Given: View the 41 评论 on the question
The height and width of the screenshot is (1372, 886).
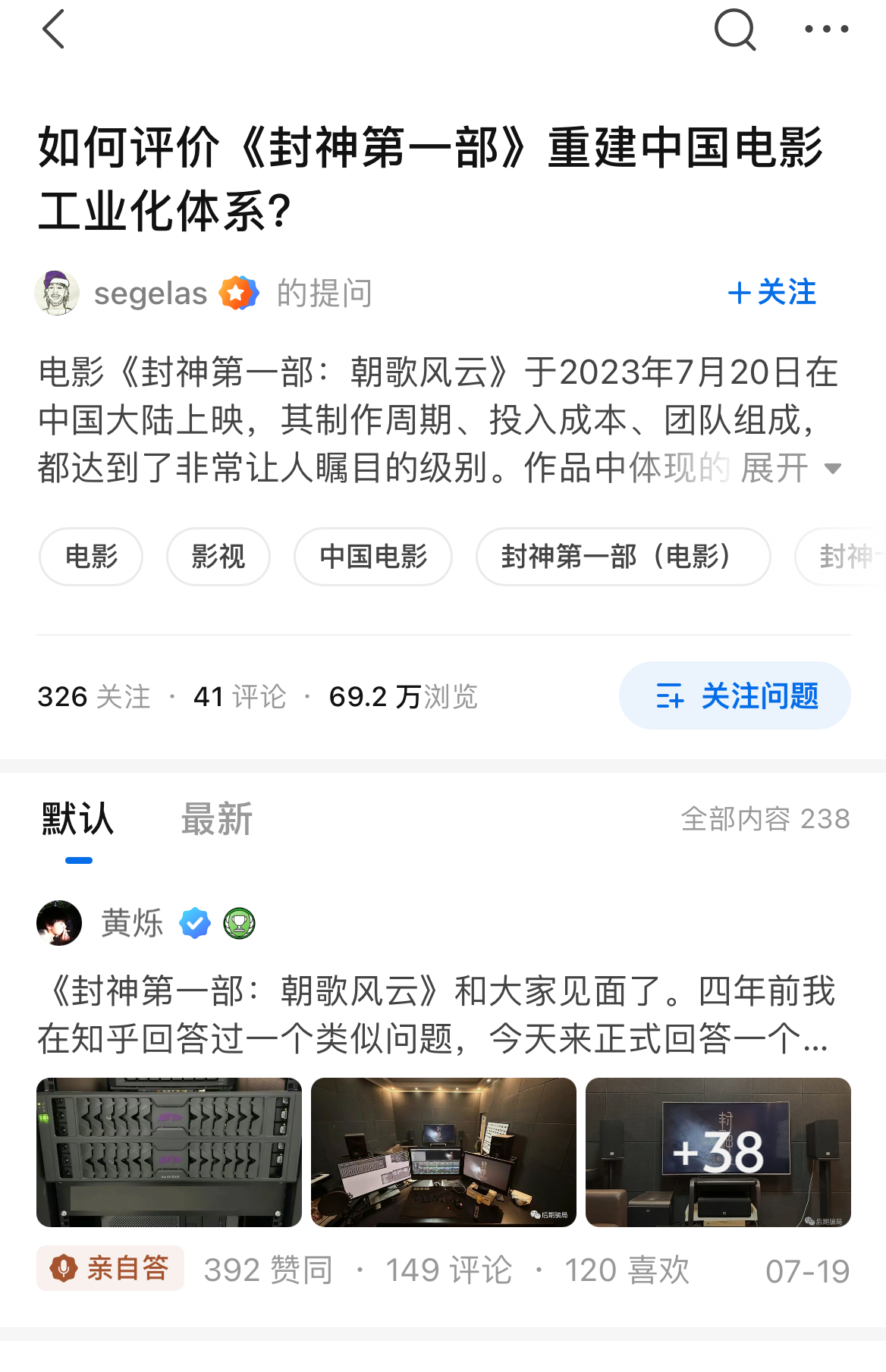Looking at the screenshot, I should 240,696.
